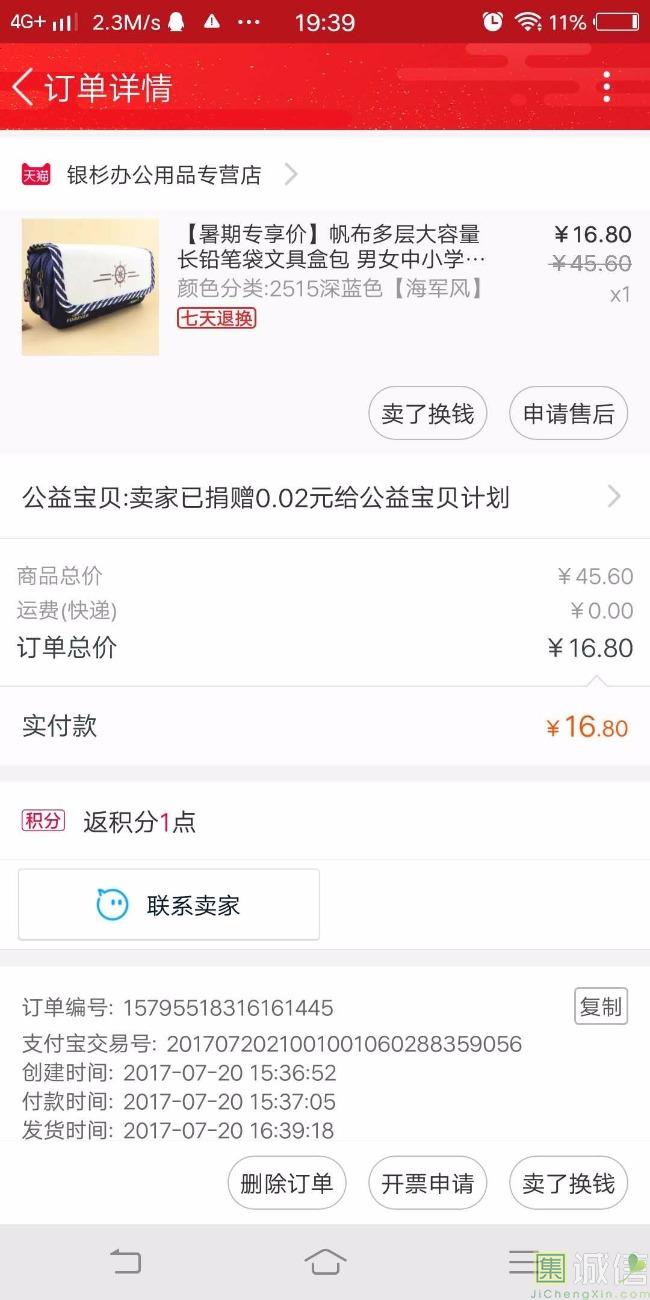Viewport: 650px width, 1300px height.
Task: Go back from 订单详情 page
Action: (24, 88)
